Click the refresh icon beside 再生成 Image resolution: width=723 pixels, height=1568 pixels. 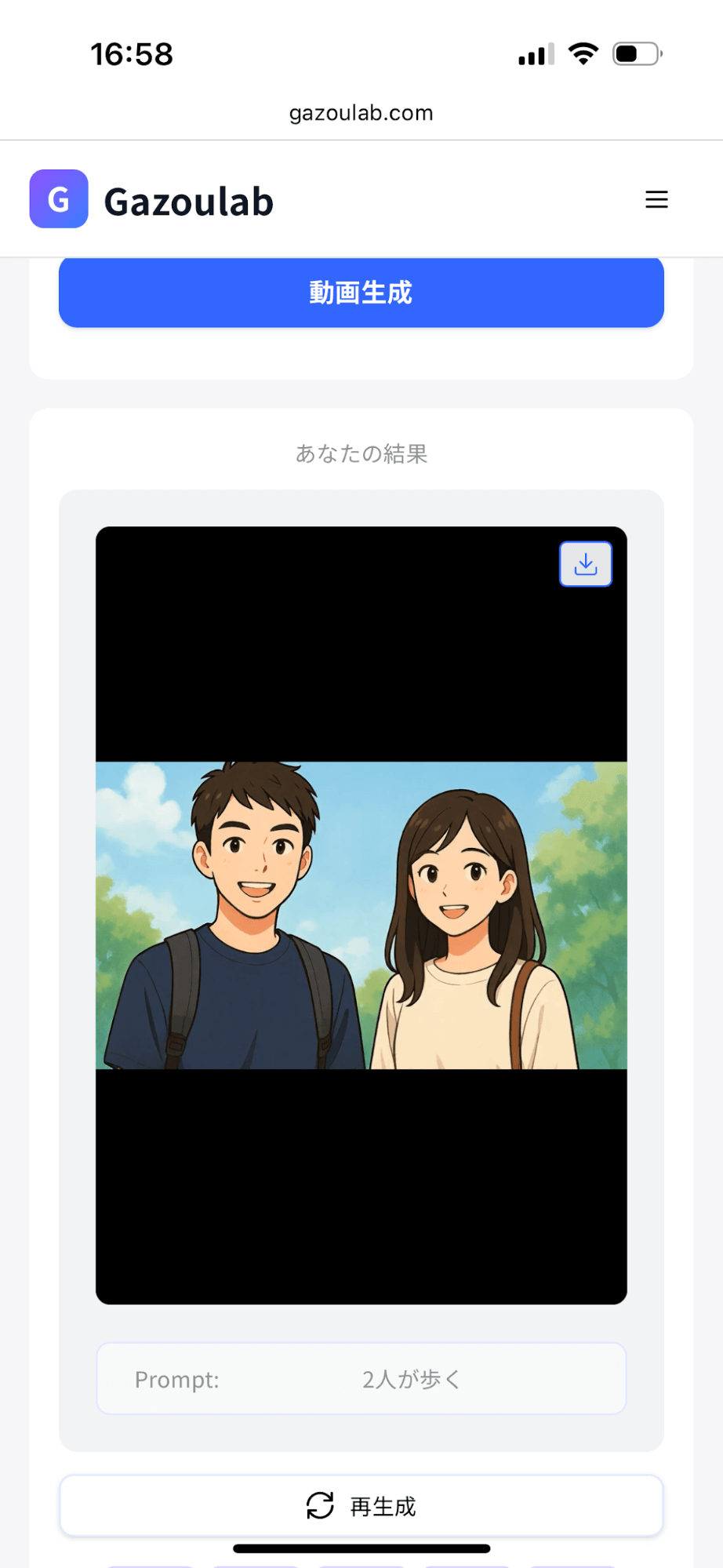pyautogui.click(x=320, y=1505)
